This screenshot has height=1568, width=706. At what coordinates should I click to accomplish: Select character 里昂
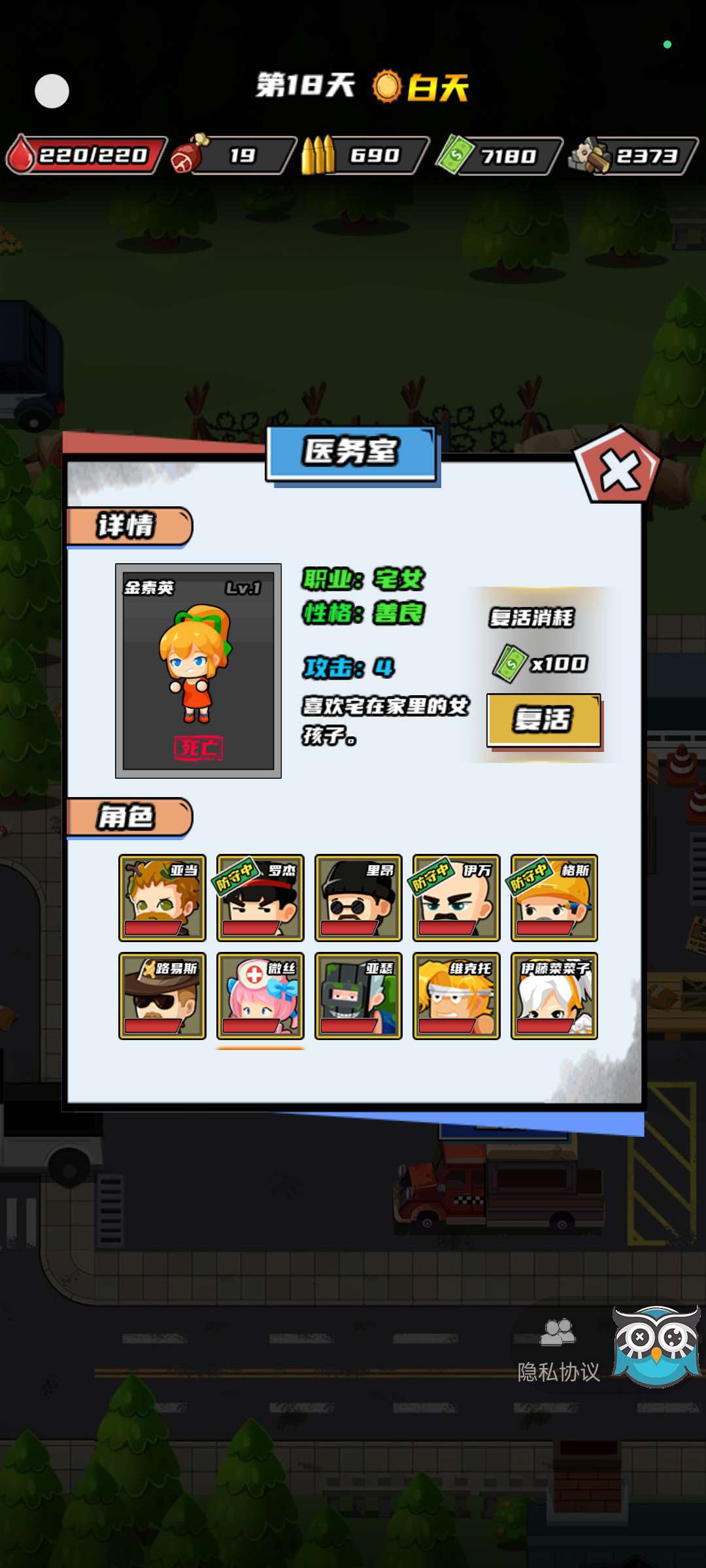pyautogui.click(x=358, y=898)
